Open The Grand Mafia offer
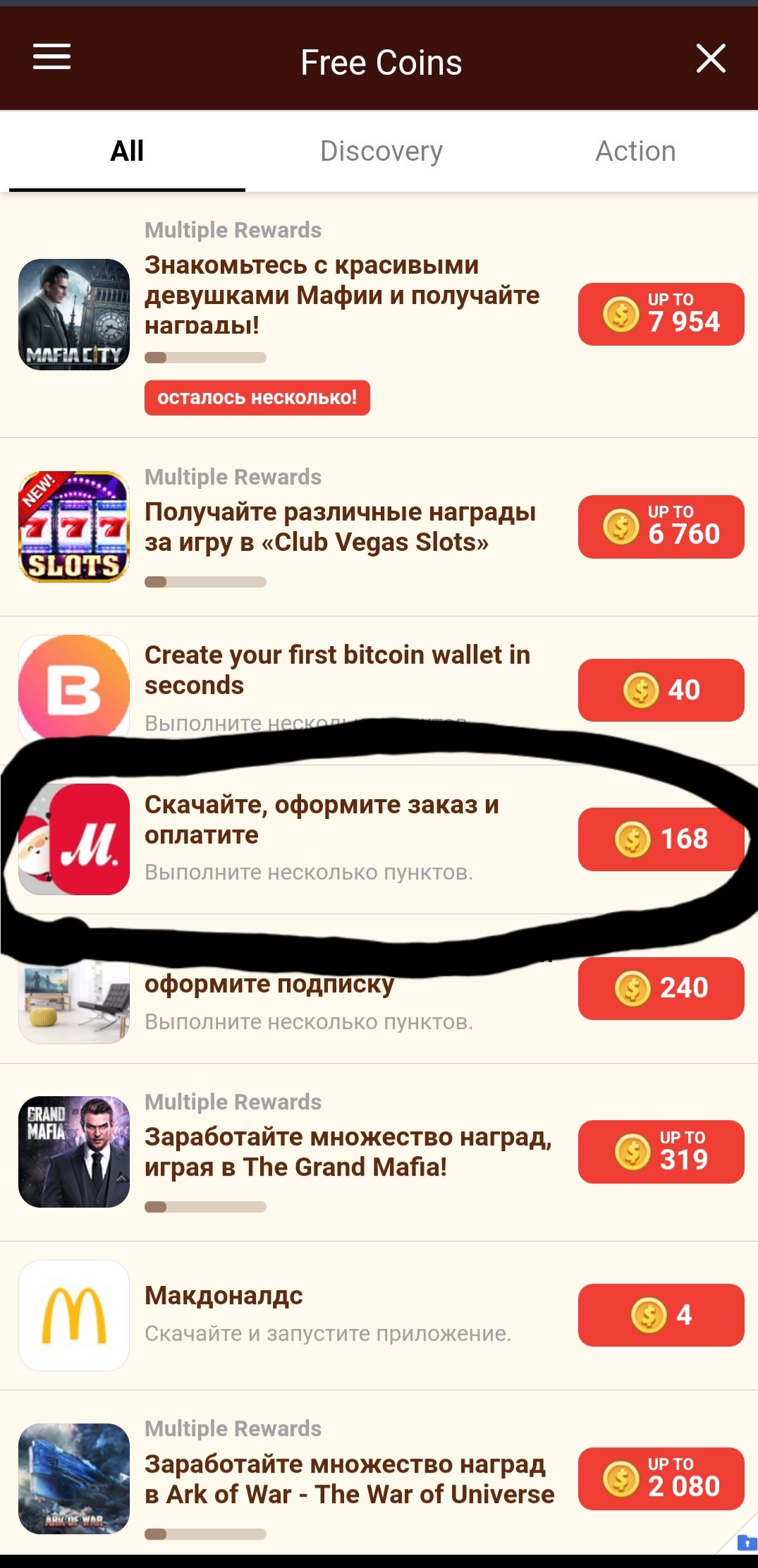This screenshot has height=1568, width=758. coord(348,1152)
